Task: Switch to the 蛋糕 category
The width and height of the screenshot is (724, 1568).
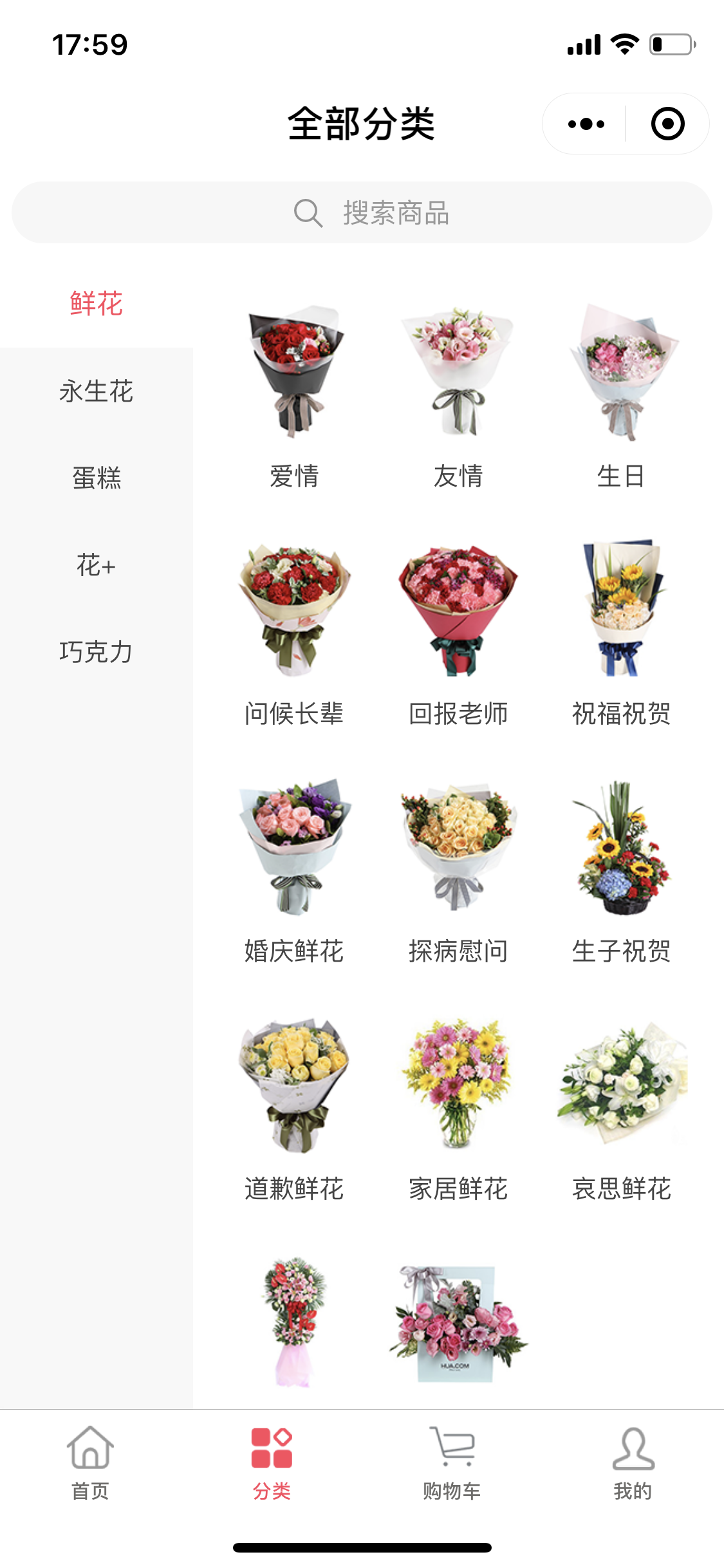Action: (x=97, y=478)
